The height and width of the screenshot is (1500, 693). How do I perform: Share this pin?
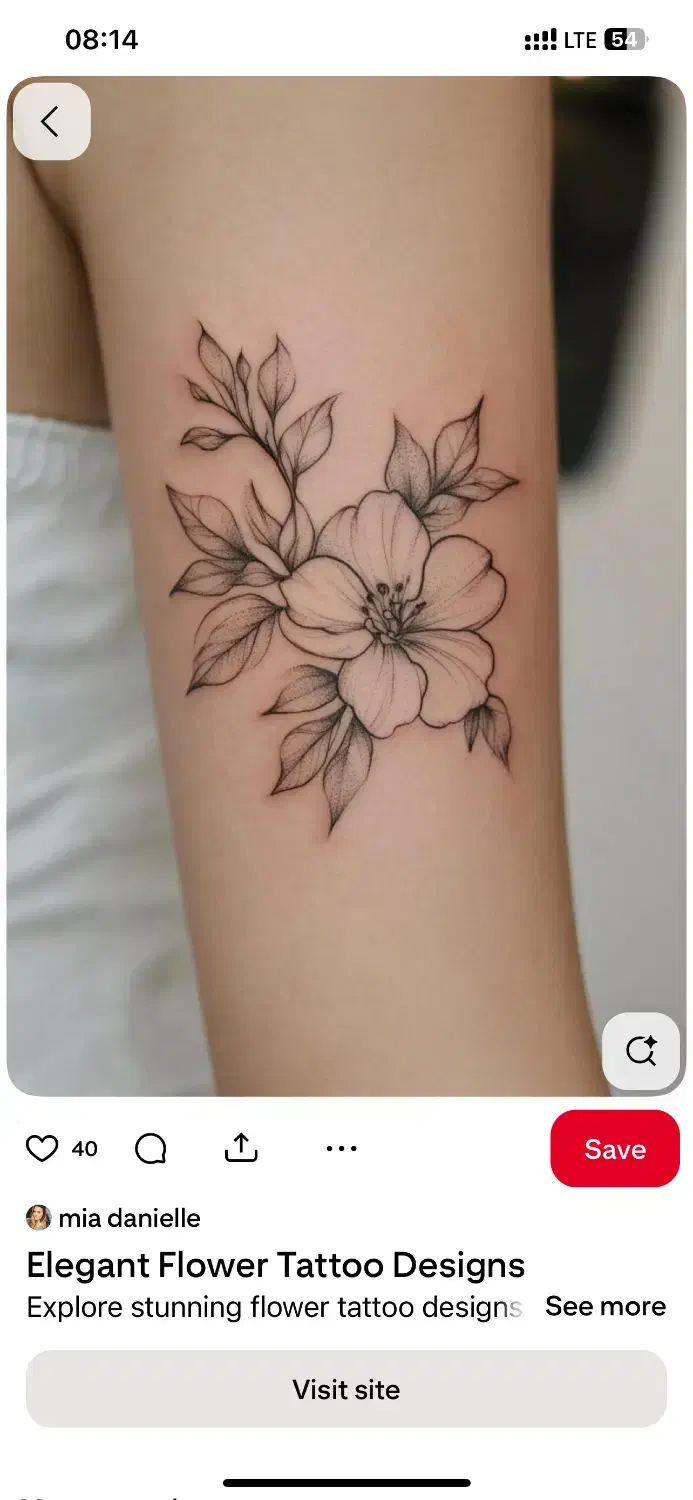click(x=241, y=1148)
